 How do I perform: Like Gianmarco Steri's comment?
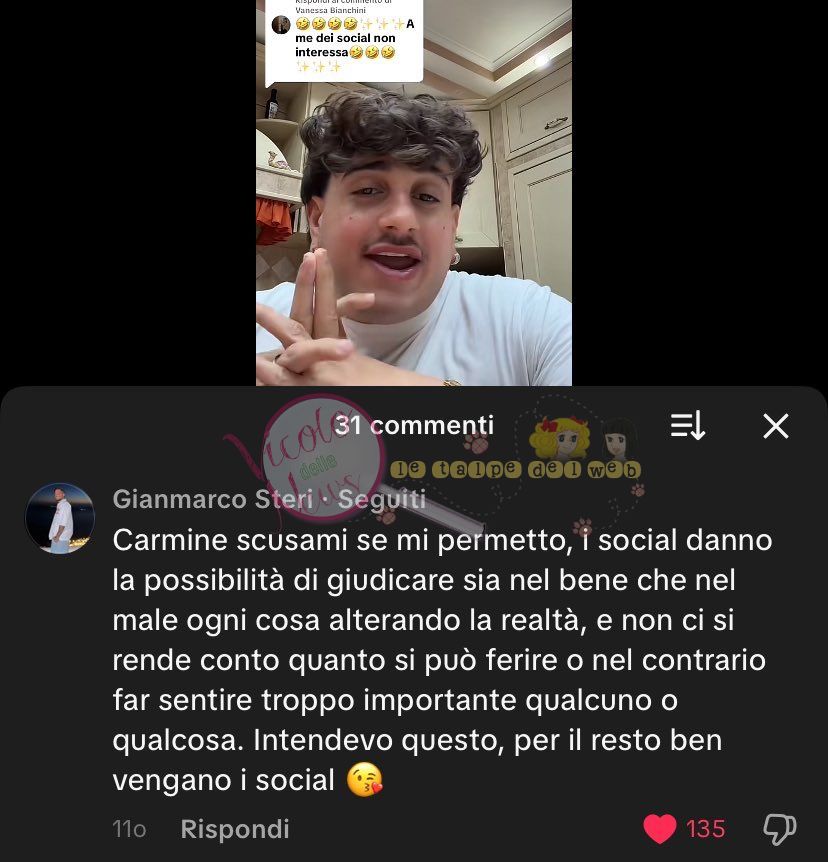pos(660,829)
